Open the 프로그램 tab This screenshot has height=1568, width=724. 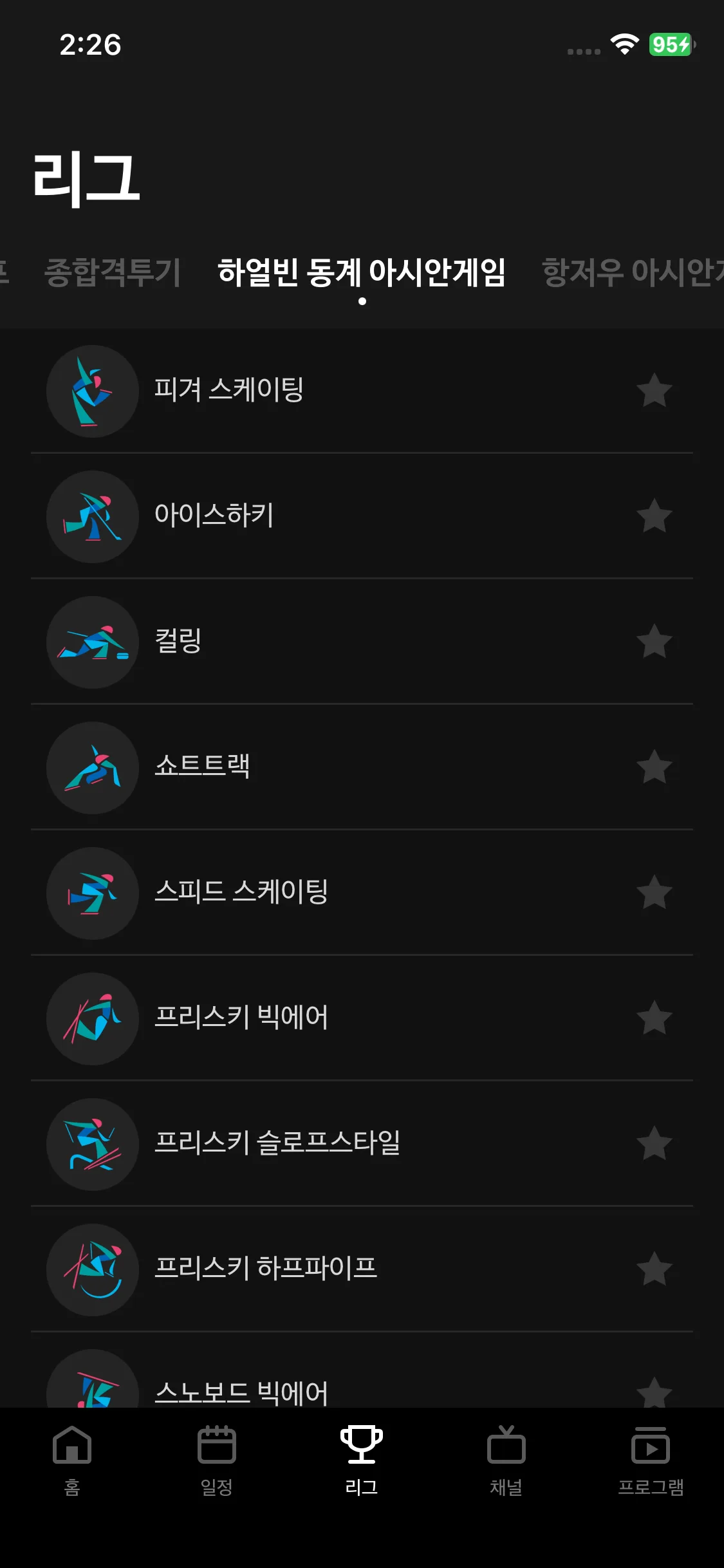coord(651,1457)
